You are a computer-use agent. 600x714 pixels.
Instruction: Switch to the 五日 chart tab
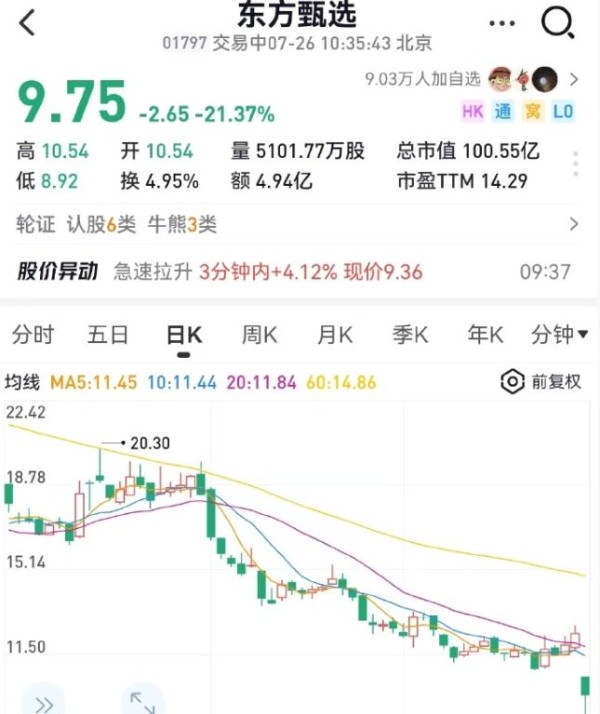point(107,335)
